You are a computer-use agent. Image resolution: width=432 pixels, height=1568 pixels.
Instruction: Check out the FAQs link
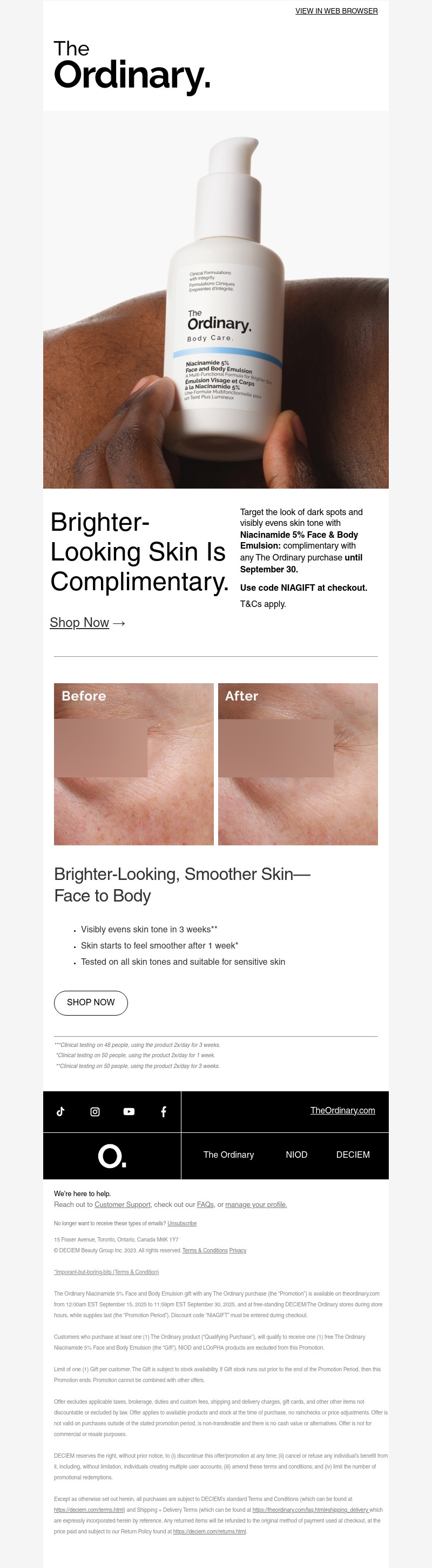pyautogui.click(x=205, y=1205)
